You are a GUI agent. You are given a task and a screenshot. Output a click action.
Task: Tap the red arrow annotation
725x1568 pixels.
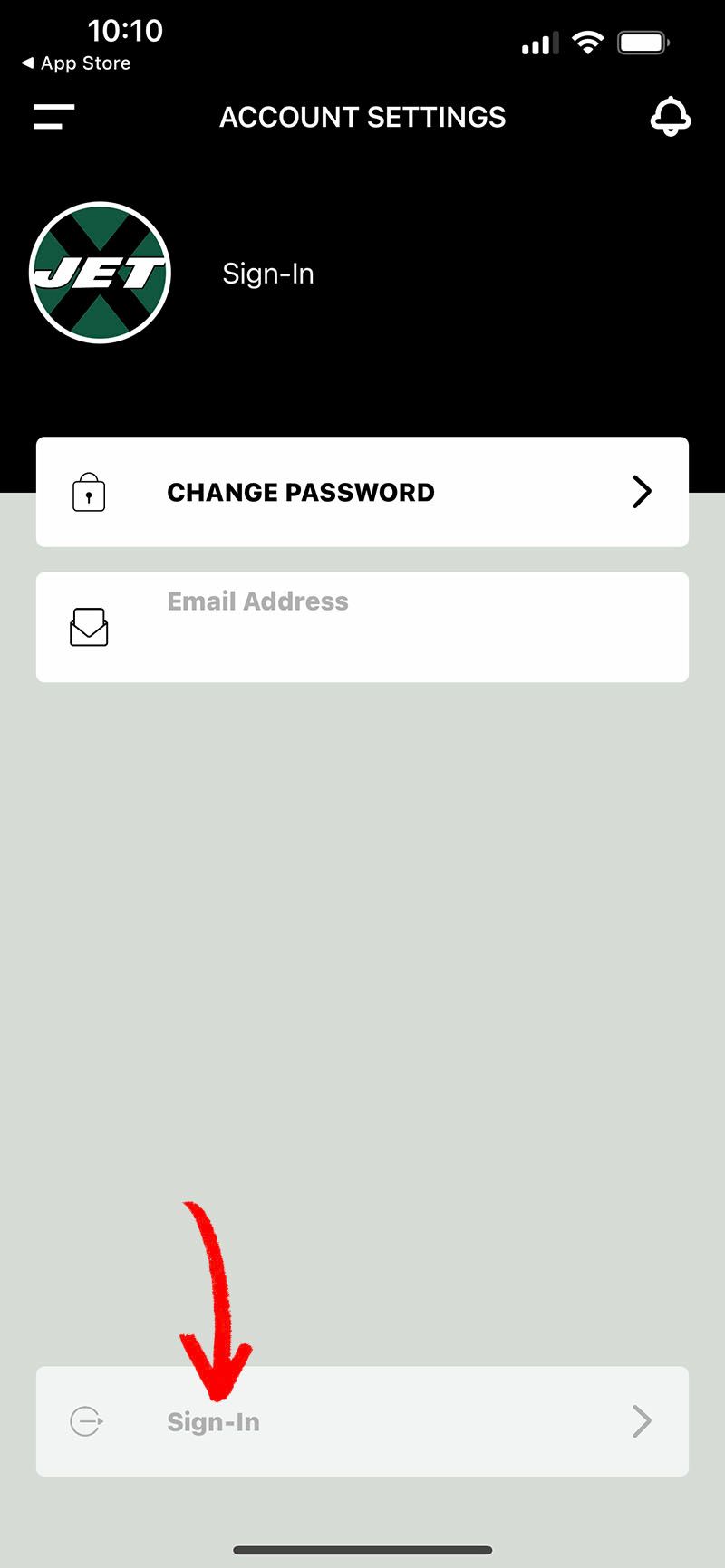tap(217, 1286)
